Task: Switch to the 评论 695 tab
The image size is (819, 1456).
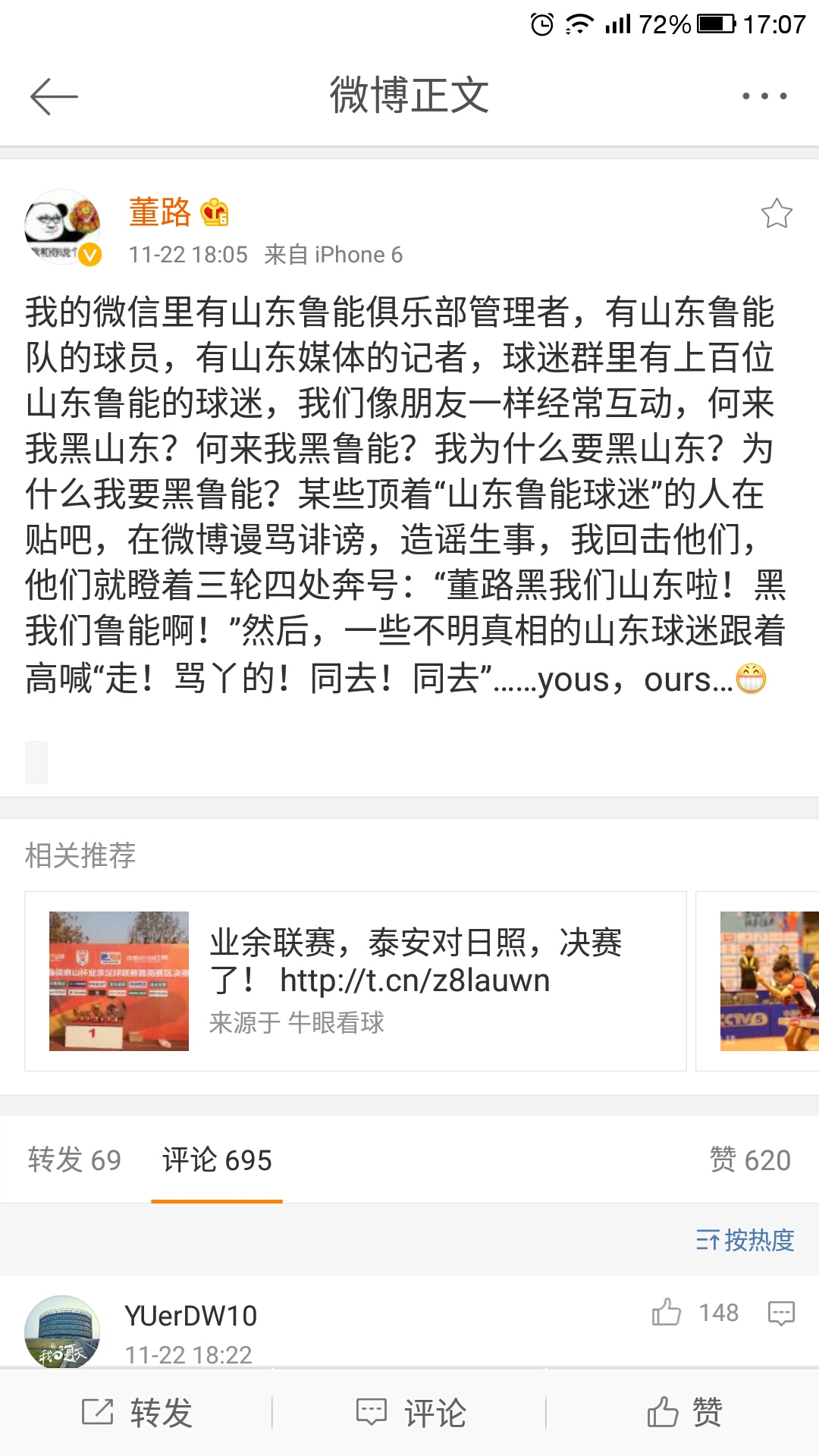Action: click(217, 1159)
